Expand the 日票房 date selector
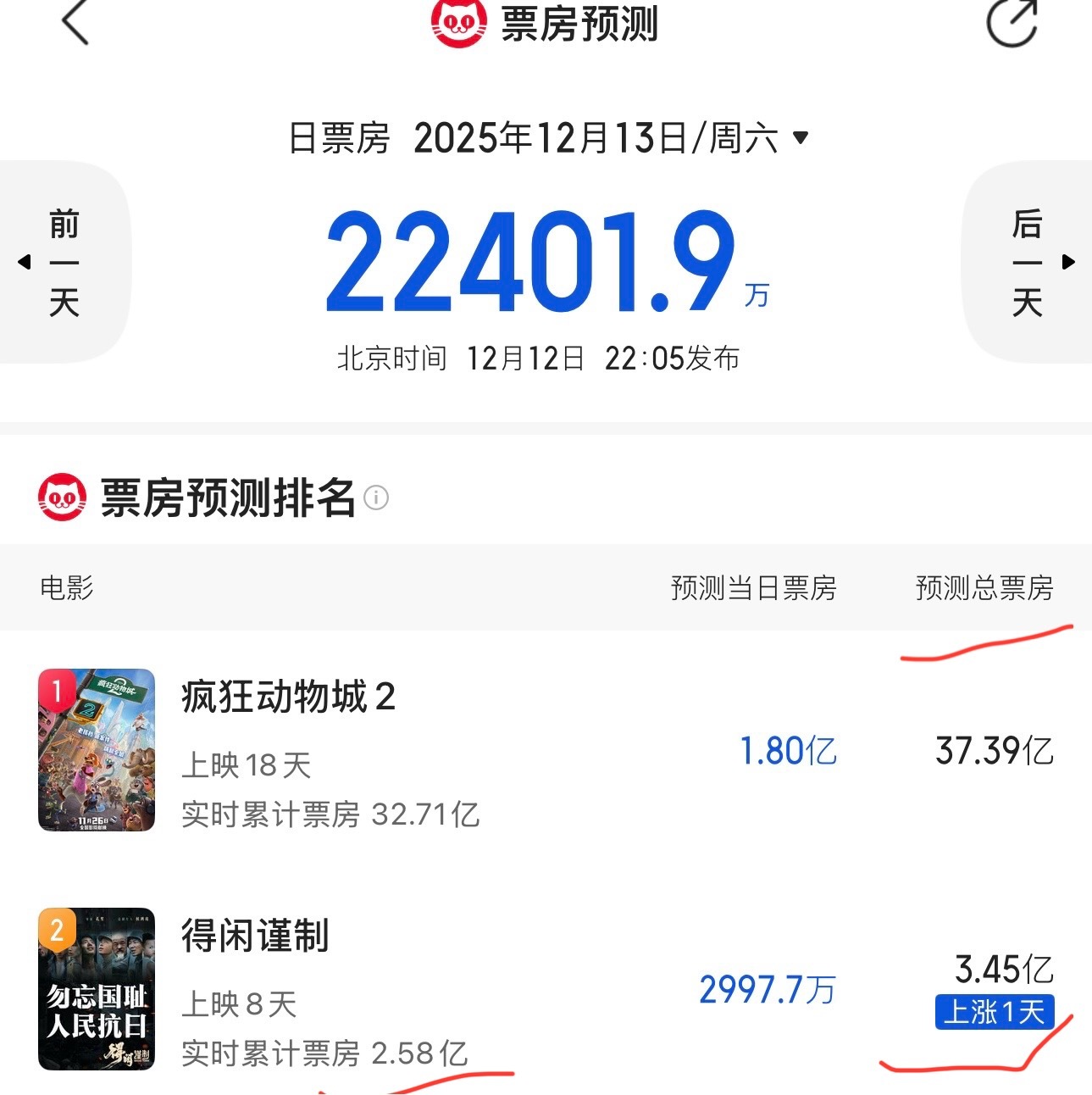Viewport: 1092px width, 1095px height. pyautogui.click(x=339, y=138)
